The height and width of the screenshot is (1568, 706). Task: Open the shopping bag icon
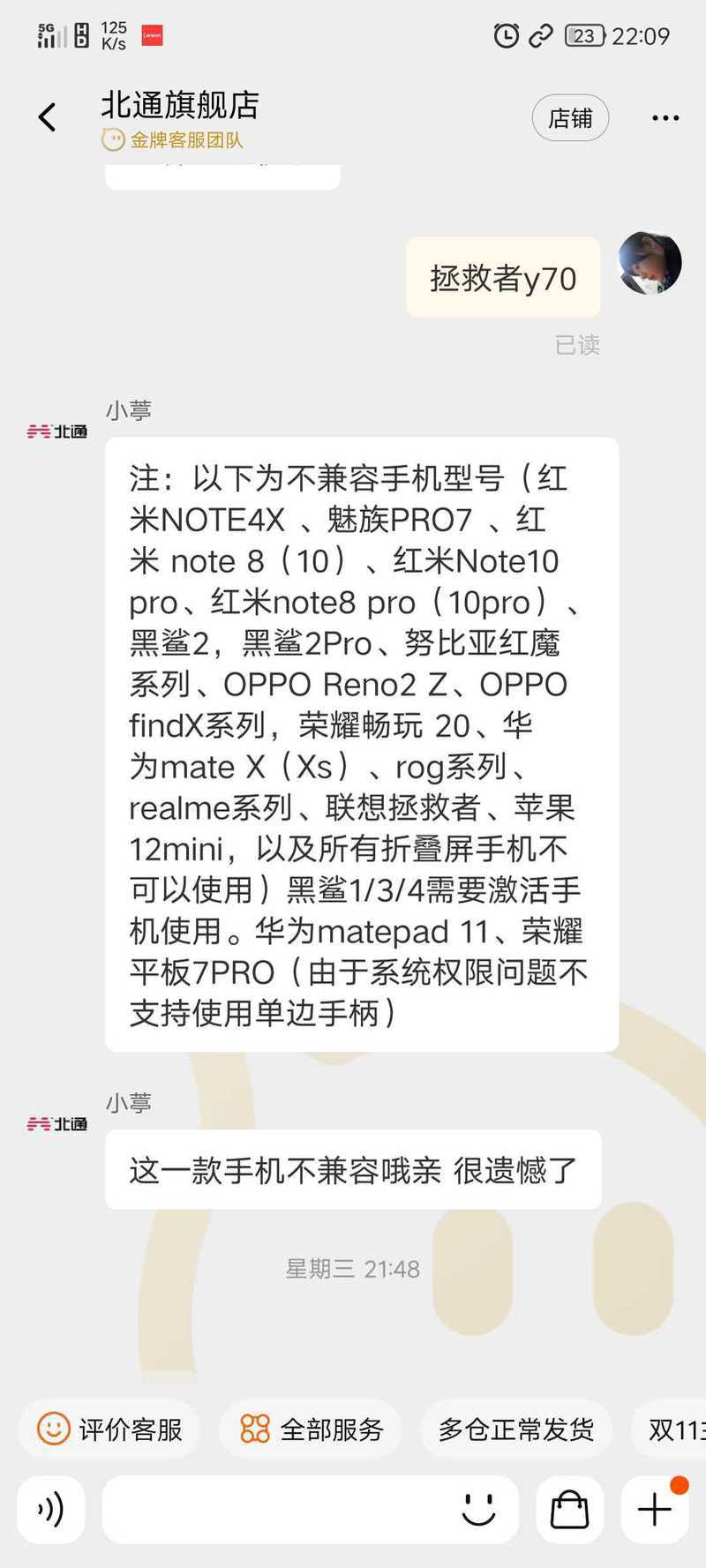(569, 1510)
